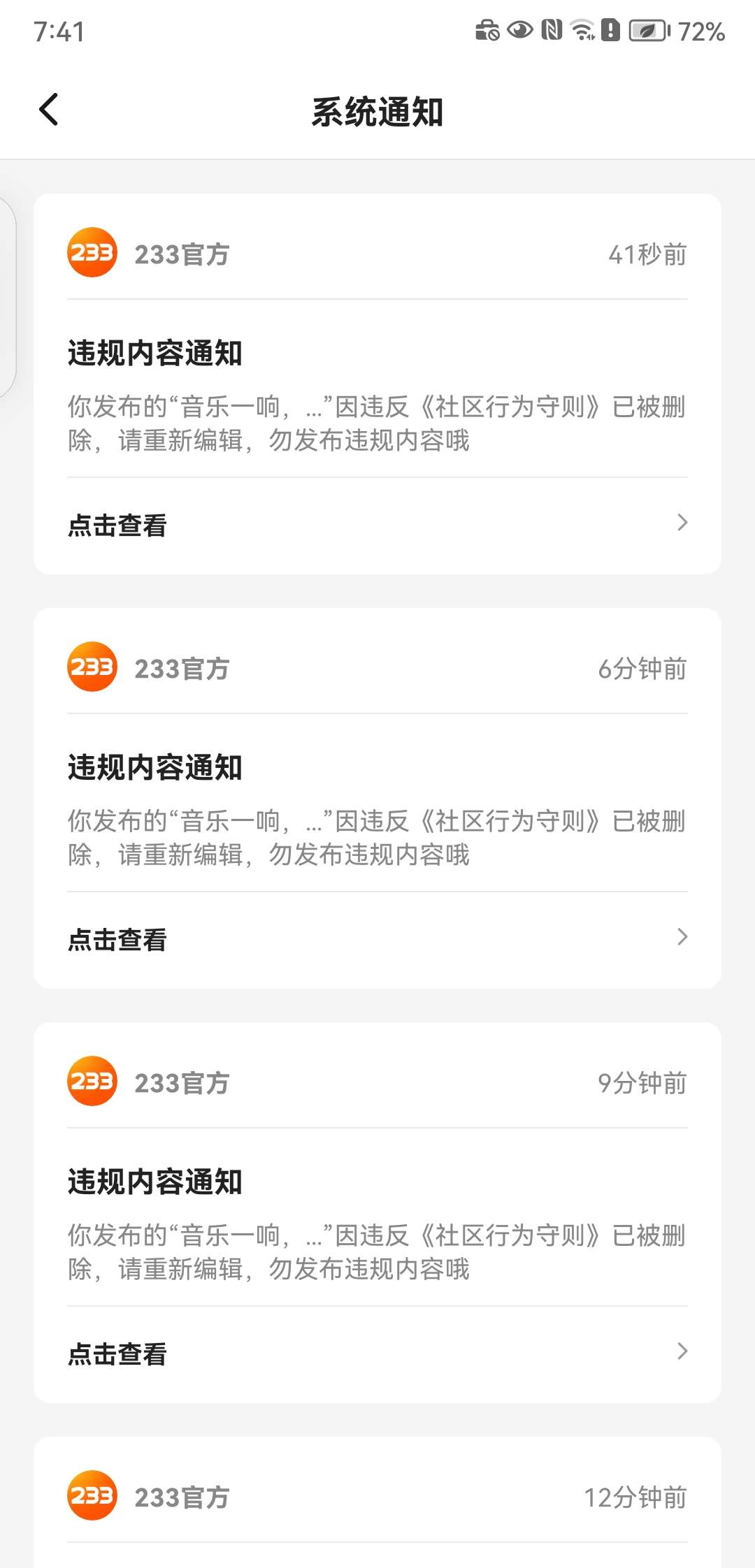
Task: Open 点击查看 in the 6分钟前 notification
Action: (377, 940)
